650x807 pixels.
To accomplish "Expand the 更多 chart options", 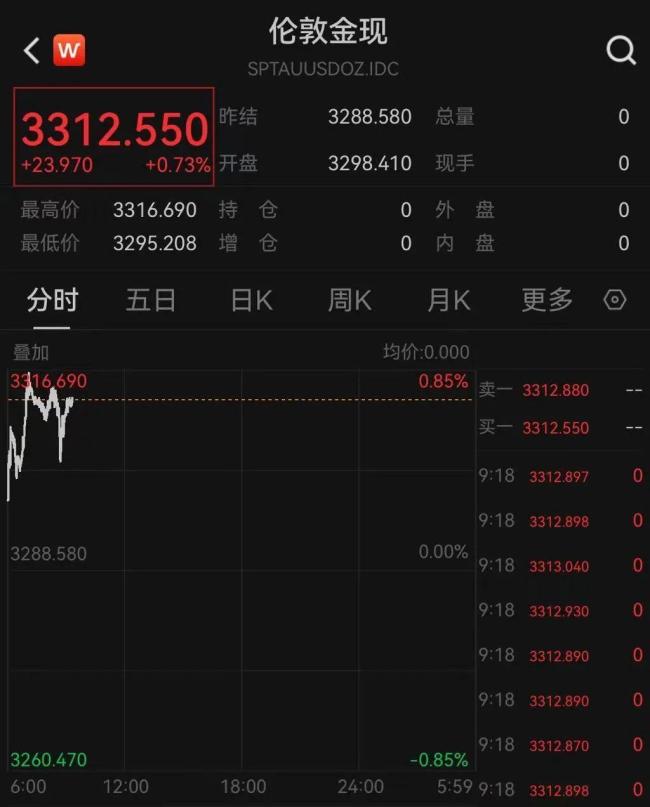I will point(547,300).
